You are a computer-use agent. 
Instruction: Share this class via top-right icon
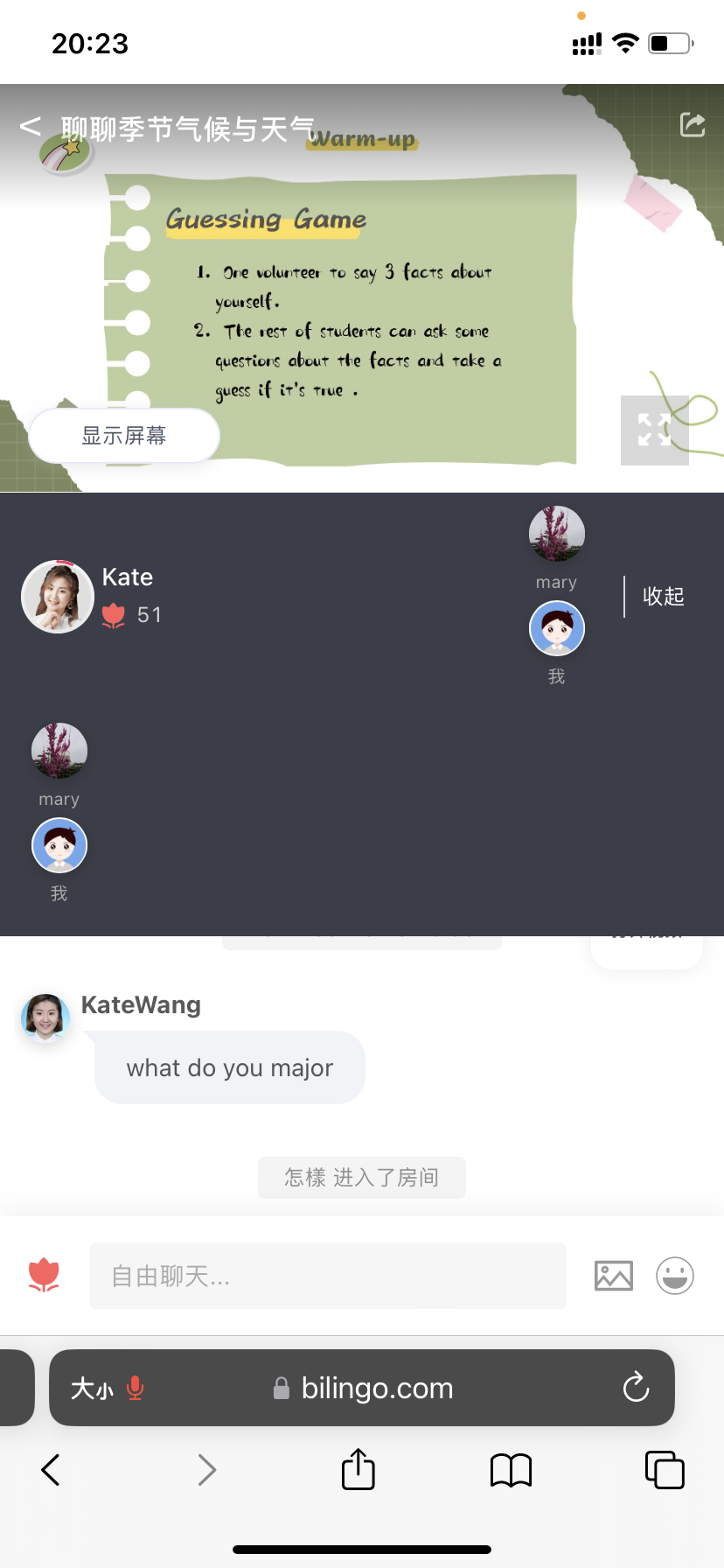693,125
